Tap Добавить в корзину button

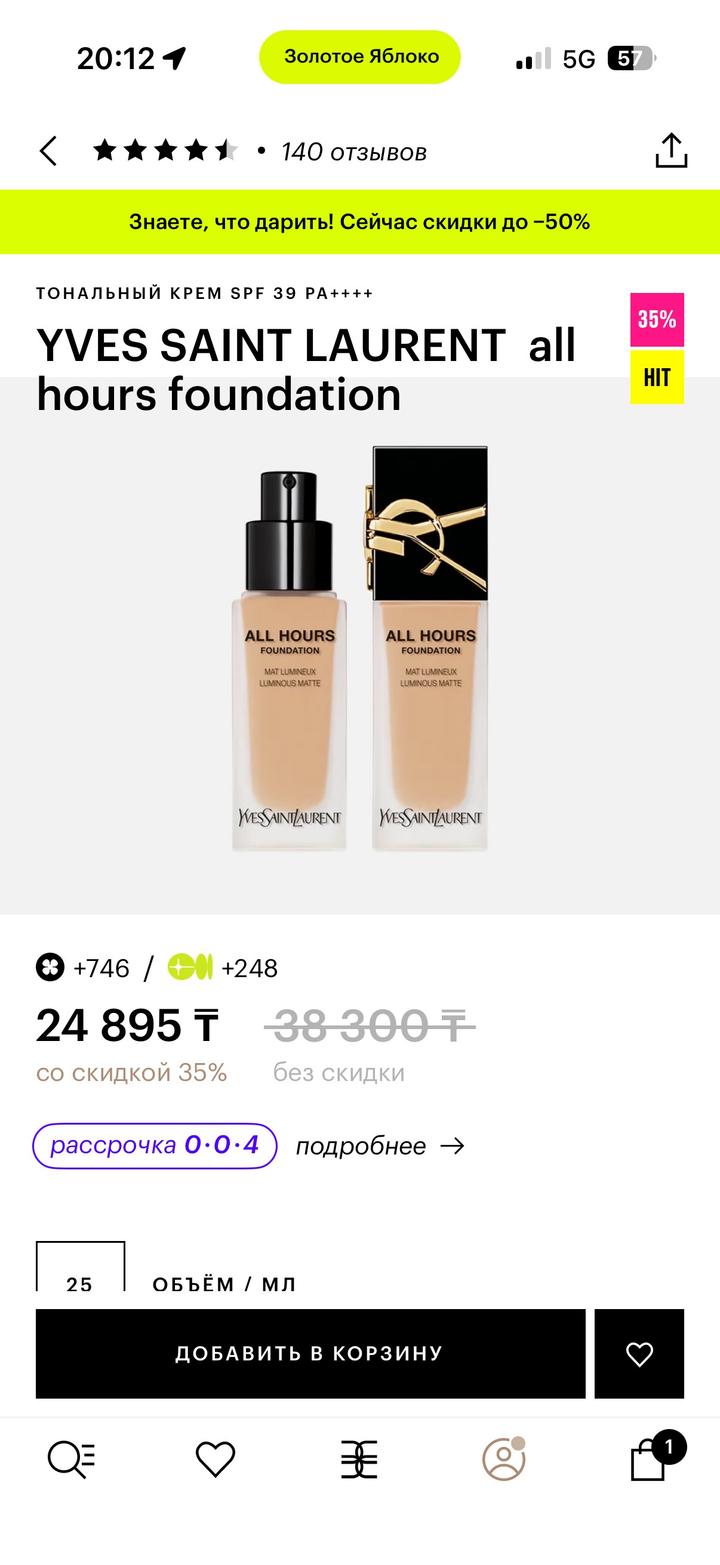[310, 1353]
